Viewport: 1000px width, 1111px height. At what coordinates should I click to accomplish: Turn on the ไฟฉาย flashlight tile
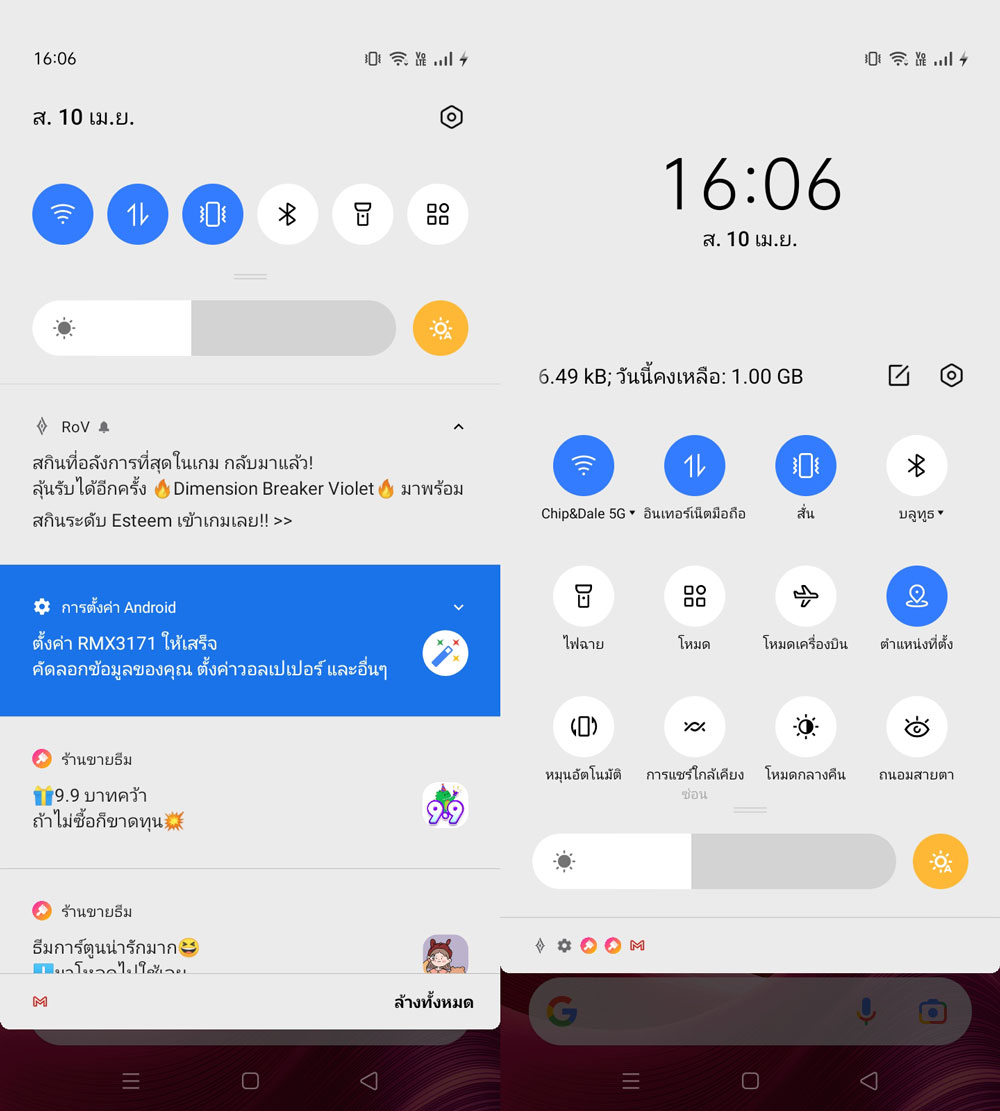pyautogui.click(x=583, y=596)
